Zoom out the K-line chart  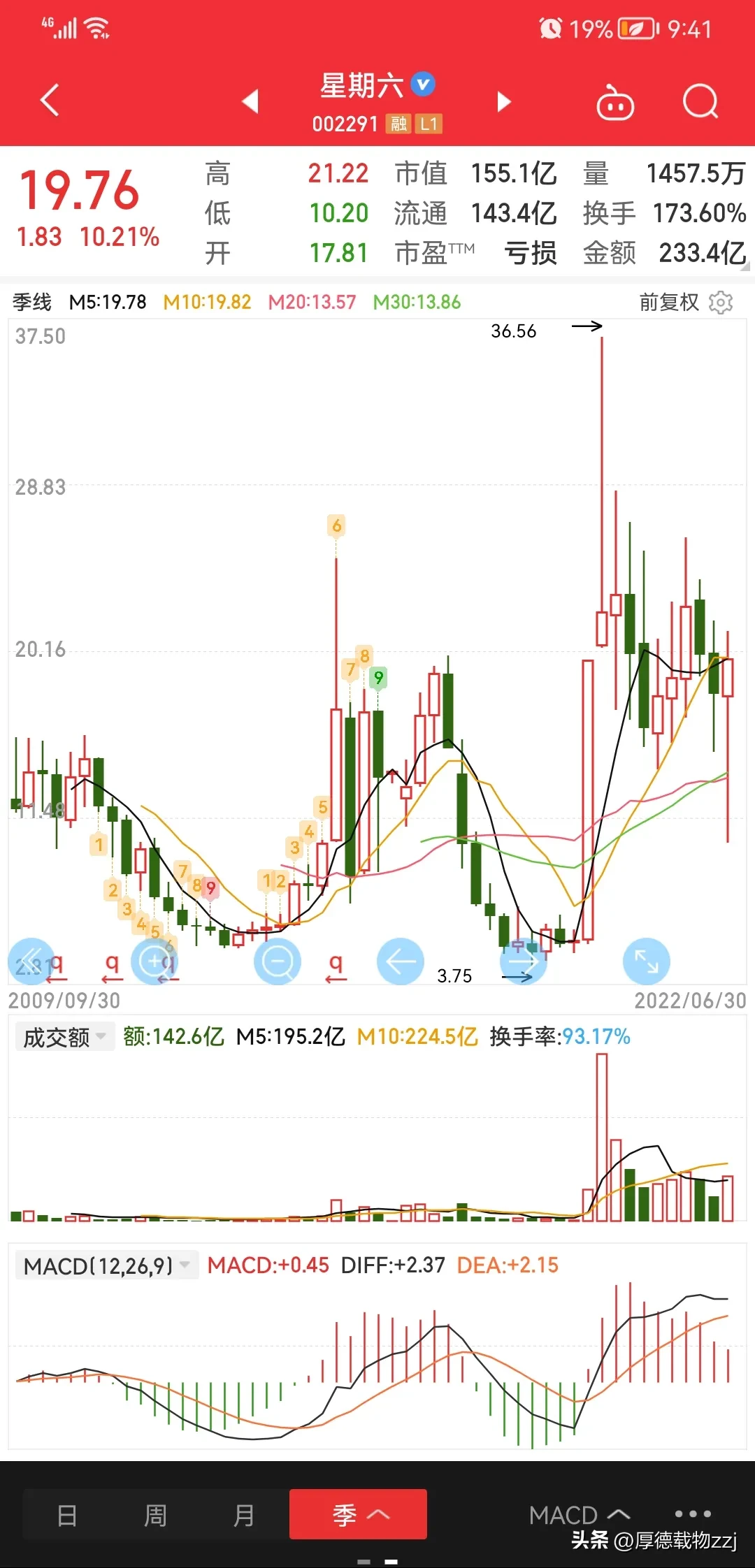pos(278,962)
